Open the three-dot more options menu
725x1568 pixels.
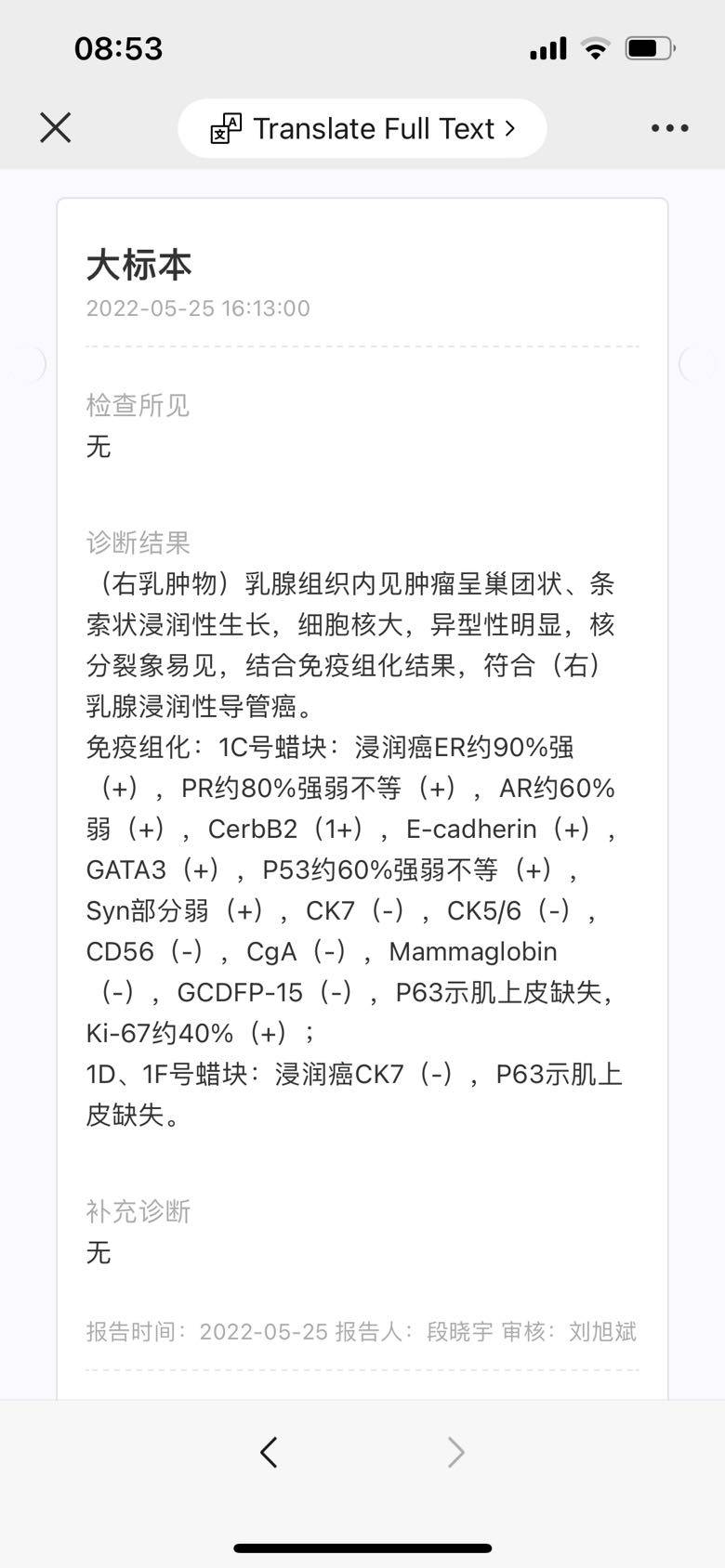tap(669, 128)
